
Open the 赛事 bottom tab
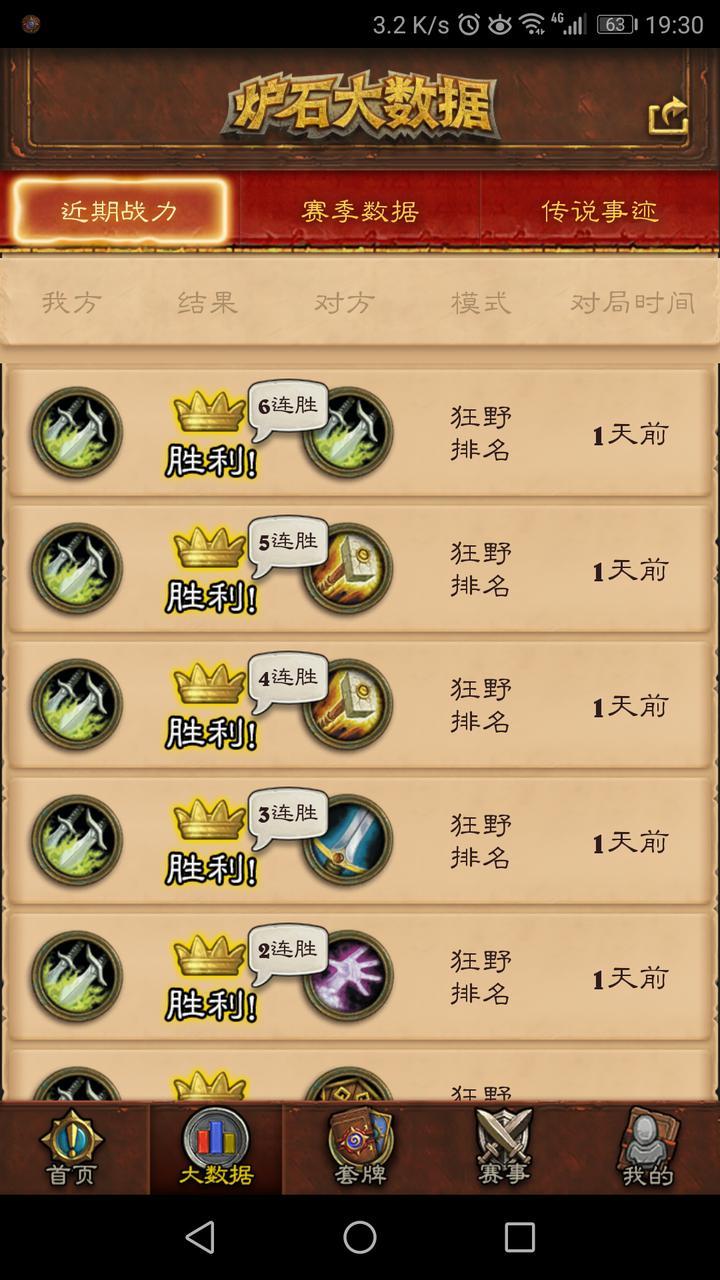coord(503,1148)
